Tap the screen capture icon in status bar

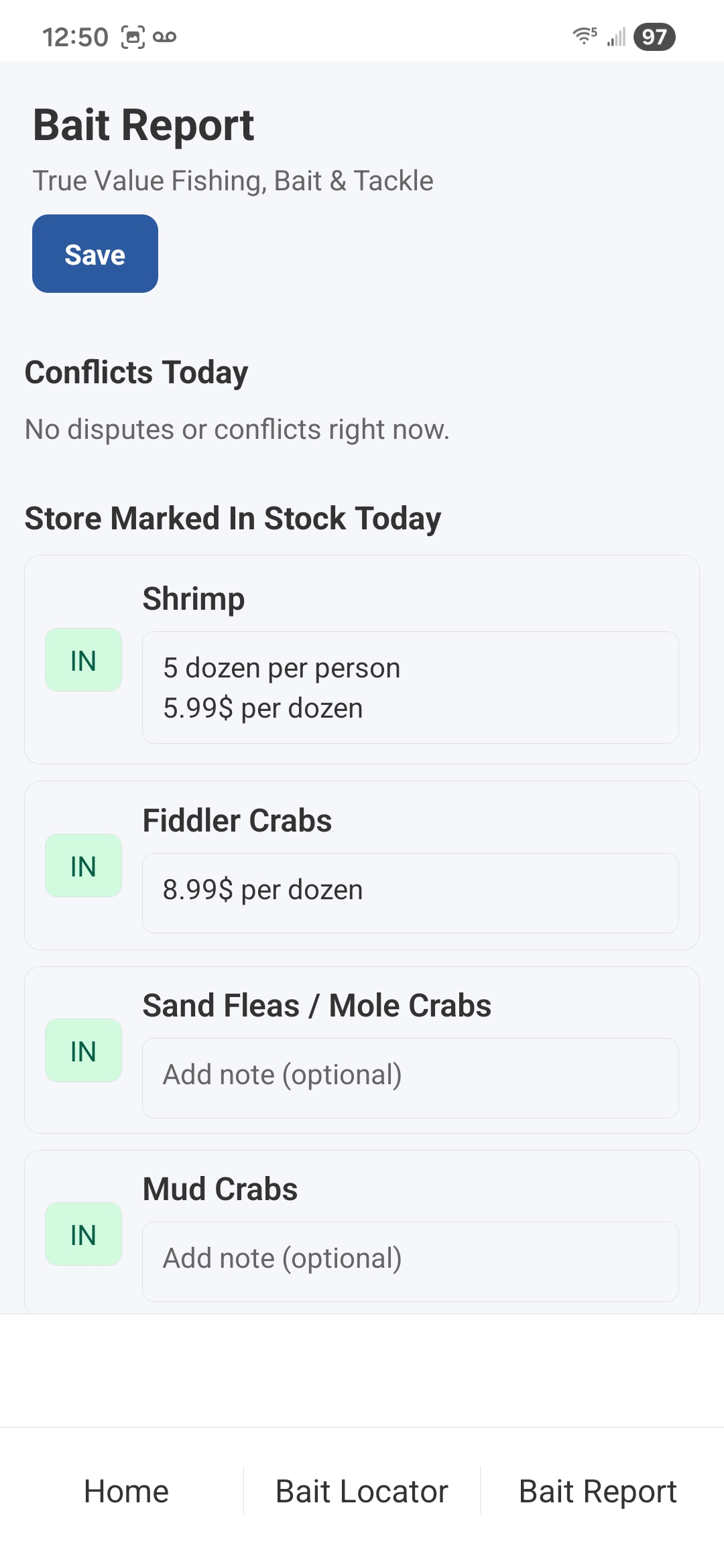(131, 37)
